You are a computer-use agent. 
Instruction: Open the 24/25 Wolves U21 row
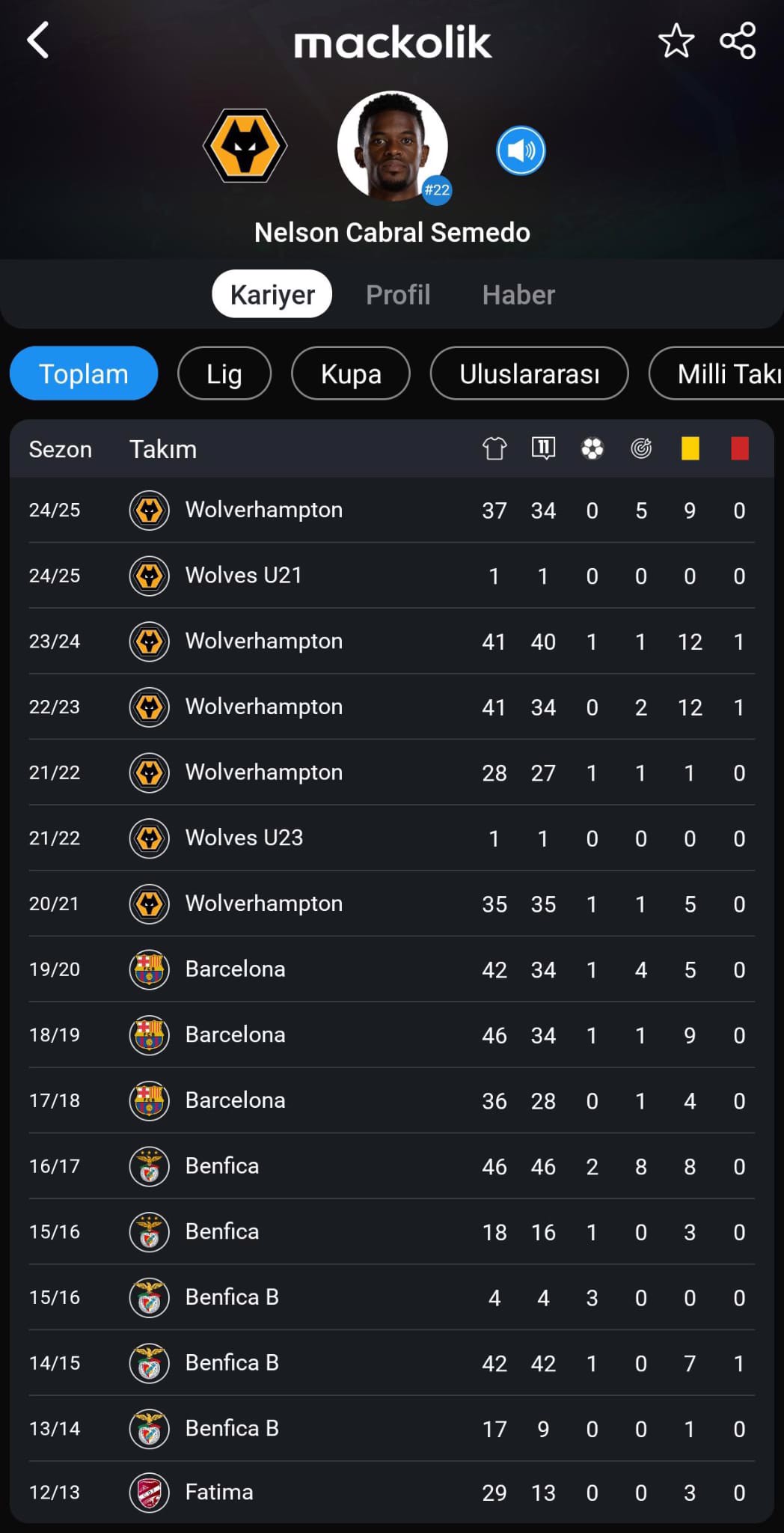[392, 576]
